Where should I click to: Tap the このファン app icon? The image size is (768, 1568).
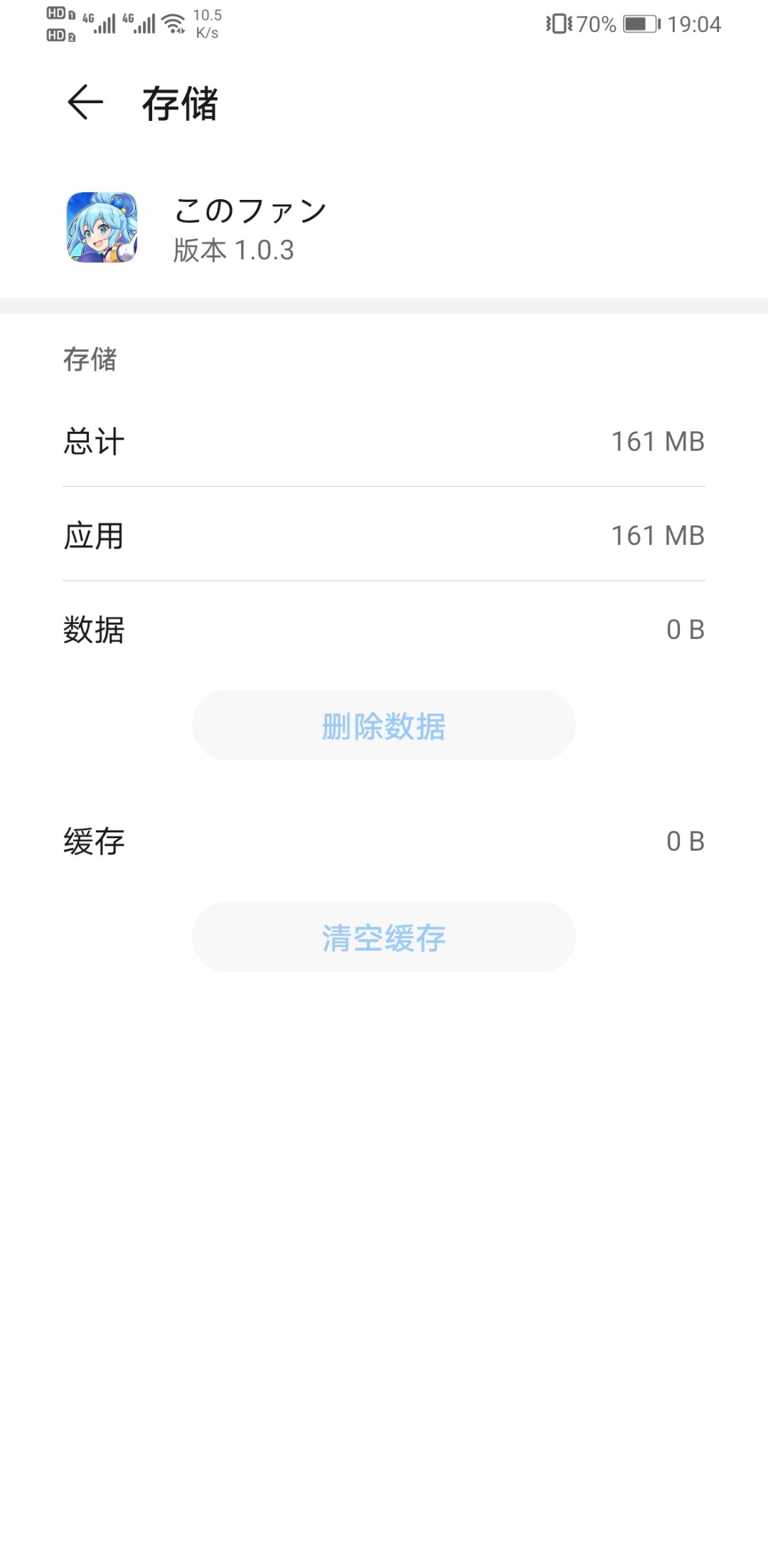pos(100,228)
